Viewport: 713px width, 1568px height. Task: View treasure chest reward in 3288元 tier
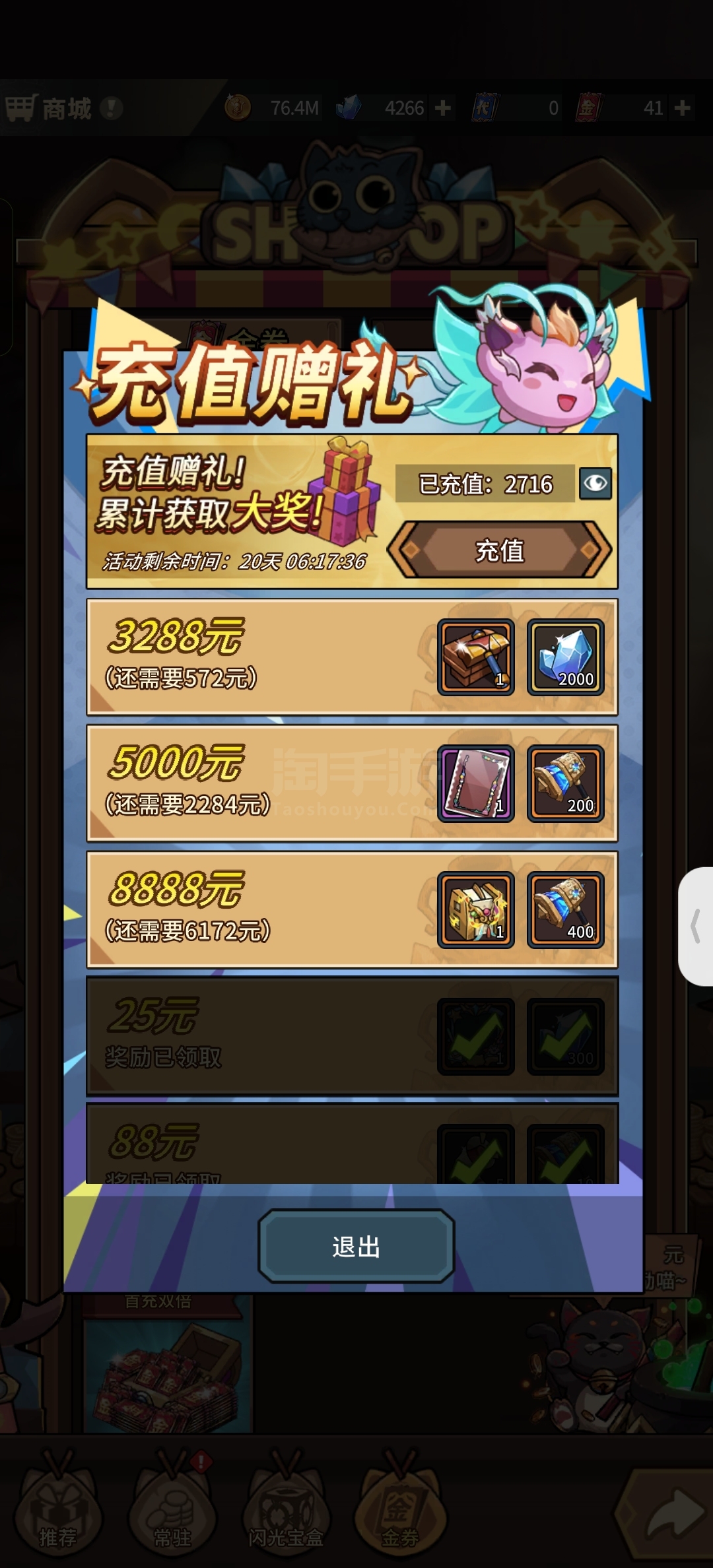click(476, 657)
